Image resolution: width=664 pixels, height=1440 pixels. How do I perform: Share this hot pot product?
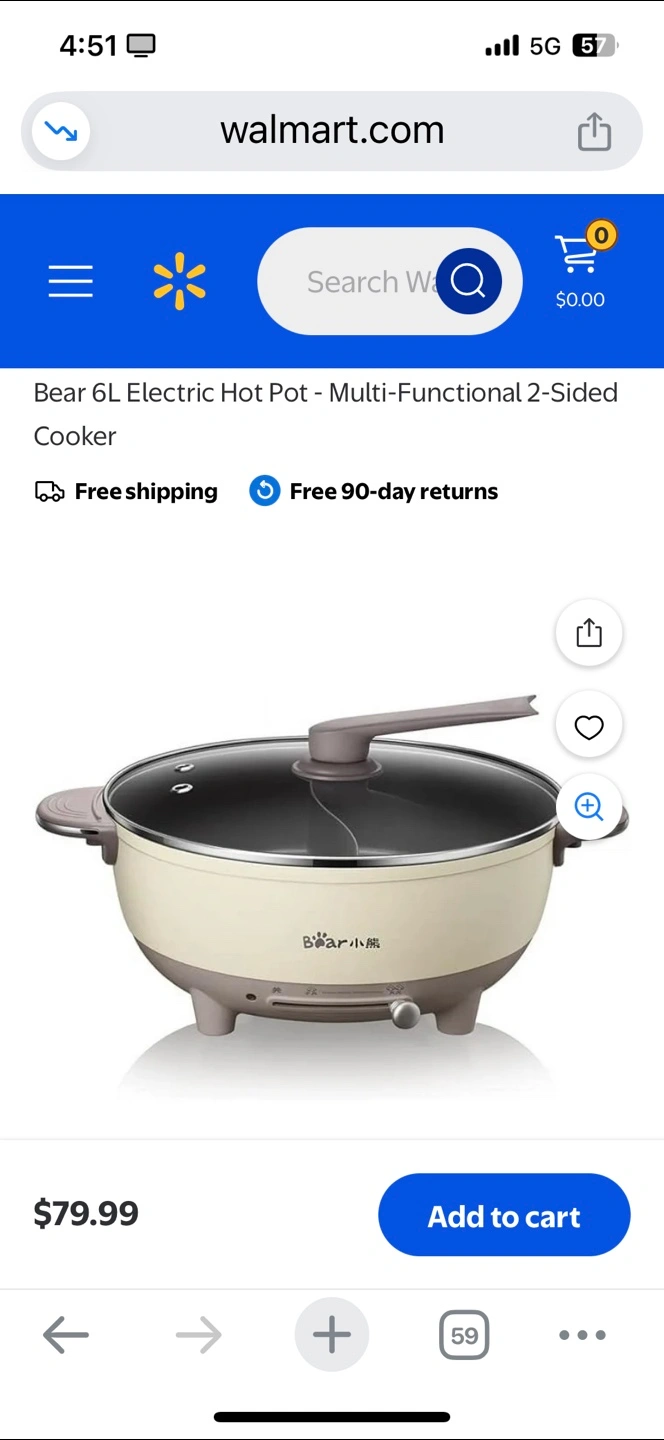point(589,633)
